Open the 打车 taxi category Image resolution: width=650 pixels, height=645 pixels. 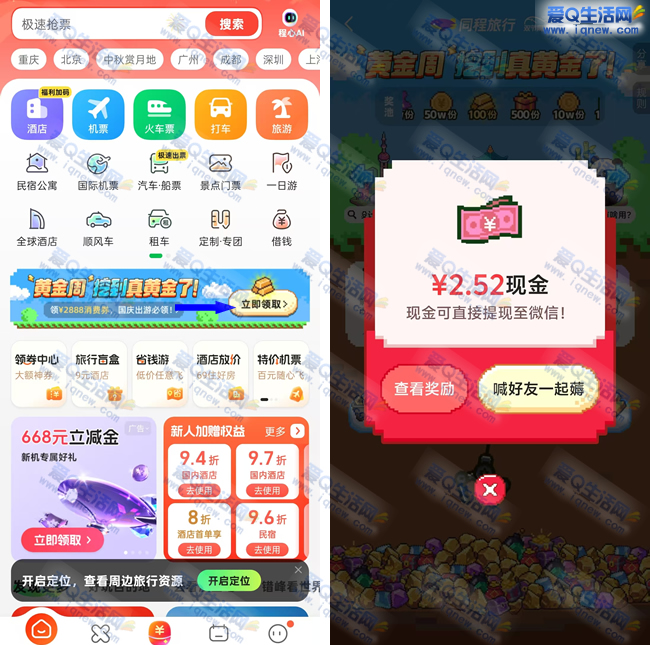coord(220,115)
